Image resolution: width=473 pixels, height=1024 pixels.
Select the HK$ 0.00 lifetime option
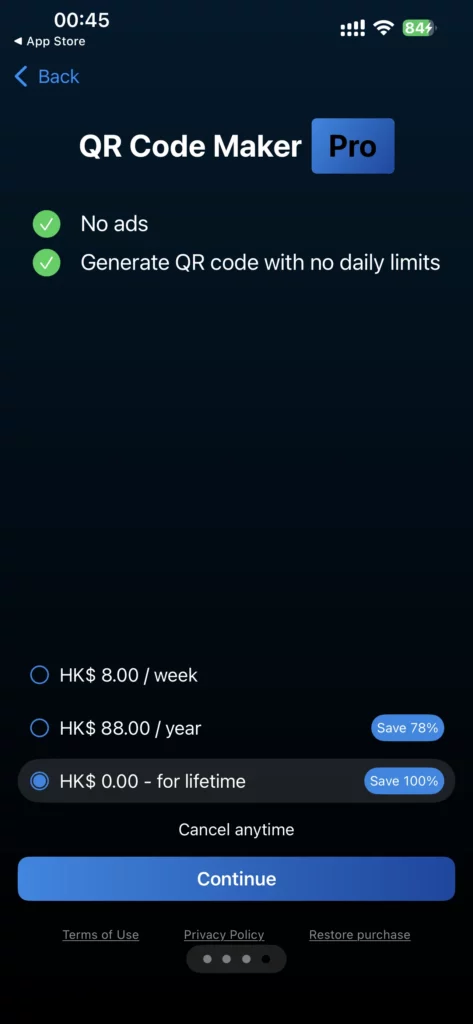pos(236,781)
